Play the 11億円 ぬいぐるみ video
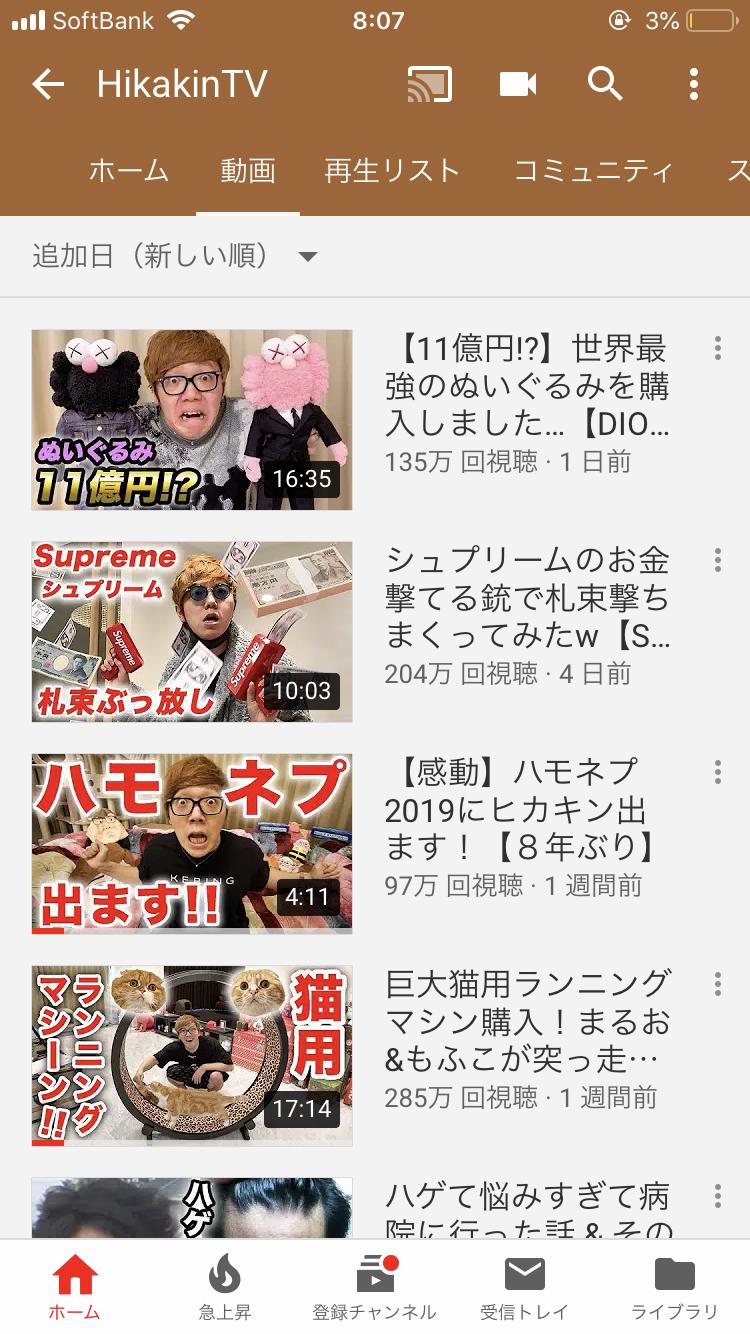The image size is (750, 1334). pyautogui.click(x=192, y=420)
